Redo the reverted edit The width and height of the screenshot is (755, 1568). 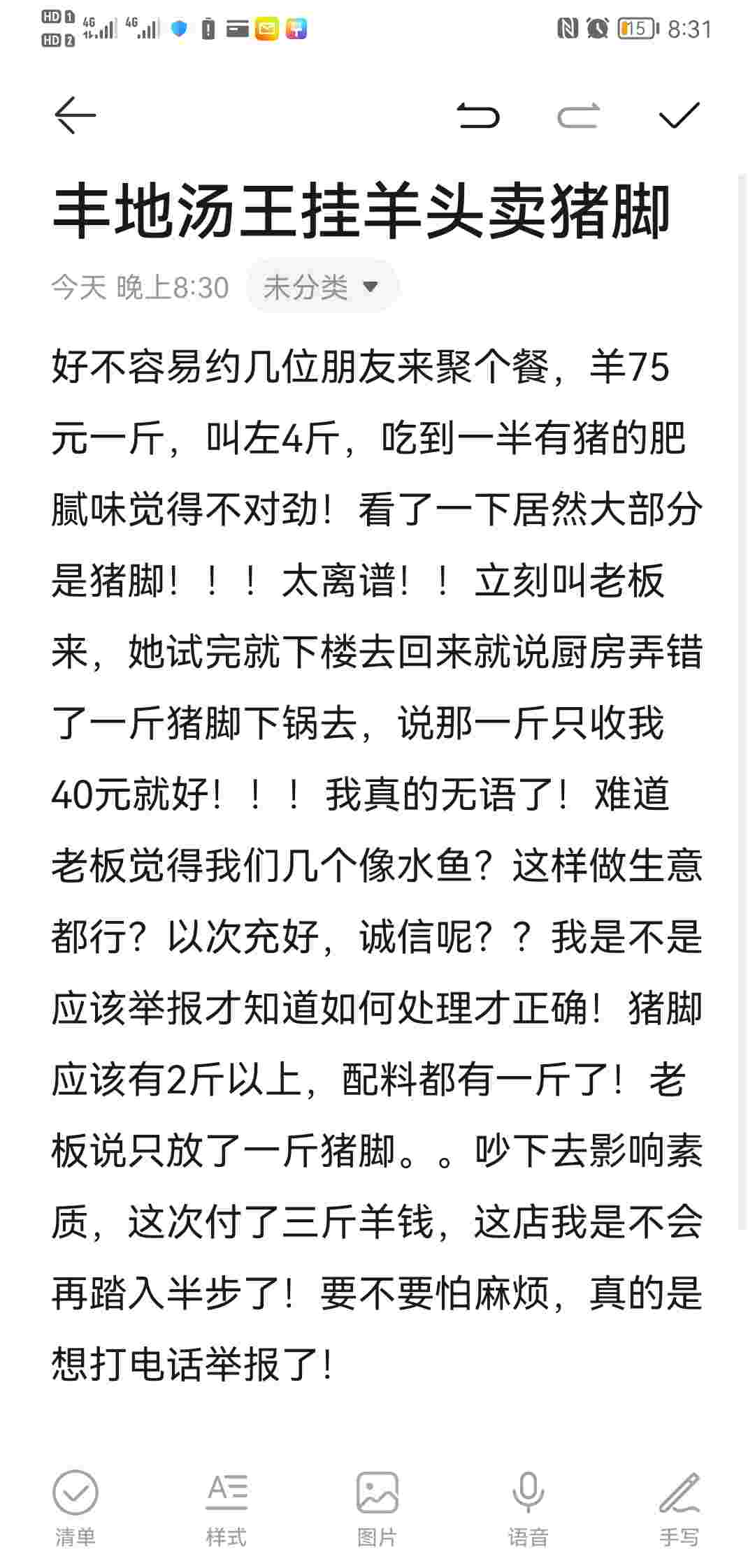(x=578, y=115)
